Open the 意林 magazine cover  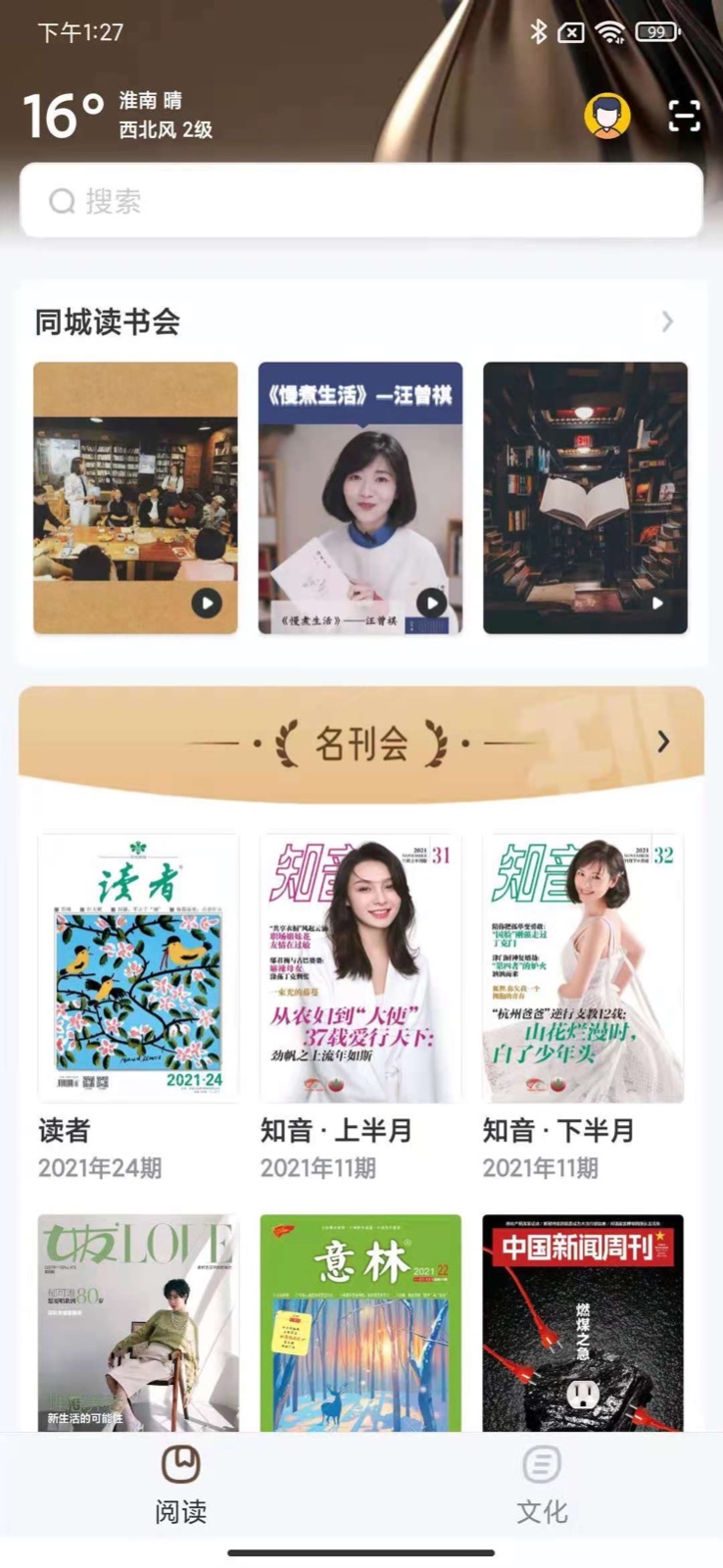[360, 1321]
